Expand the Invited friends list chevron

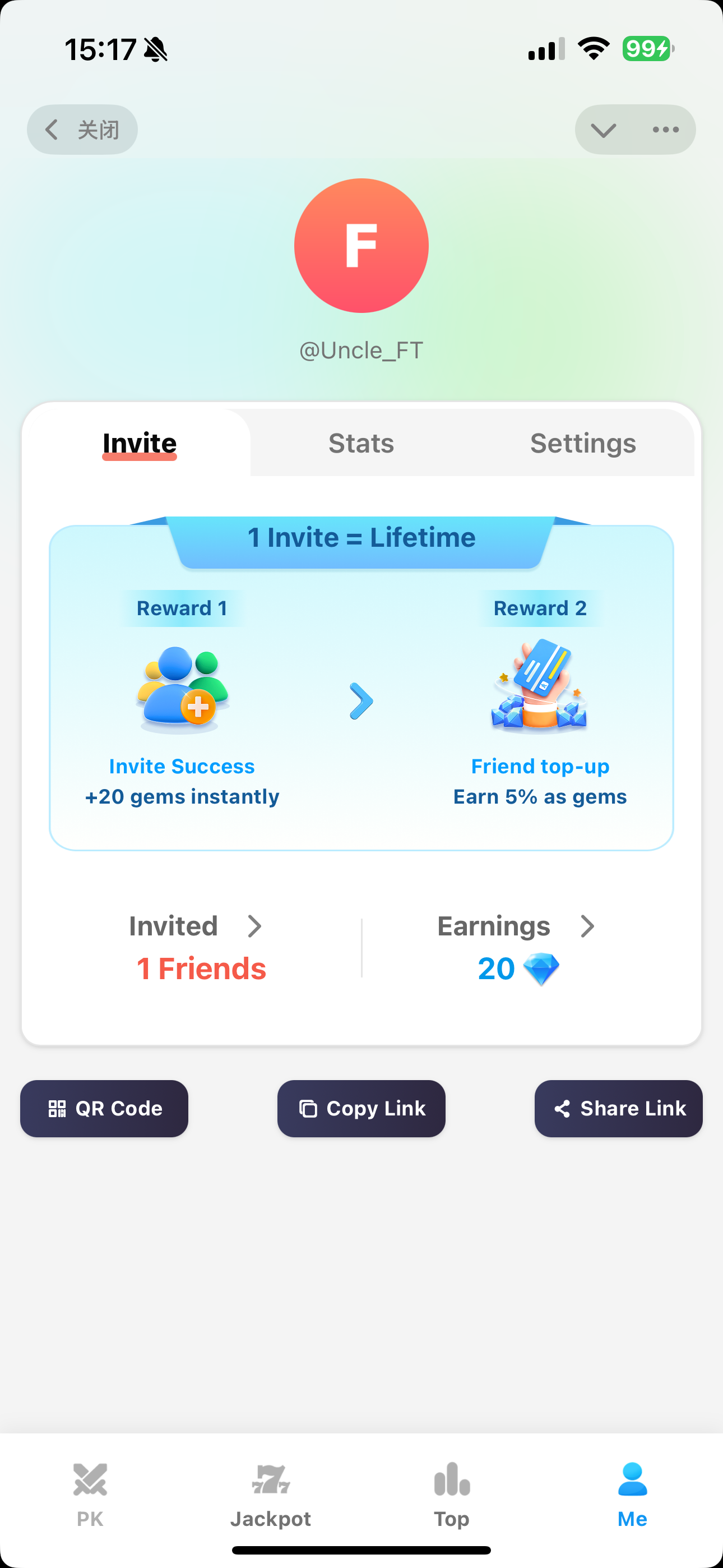coord(256,926)
